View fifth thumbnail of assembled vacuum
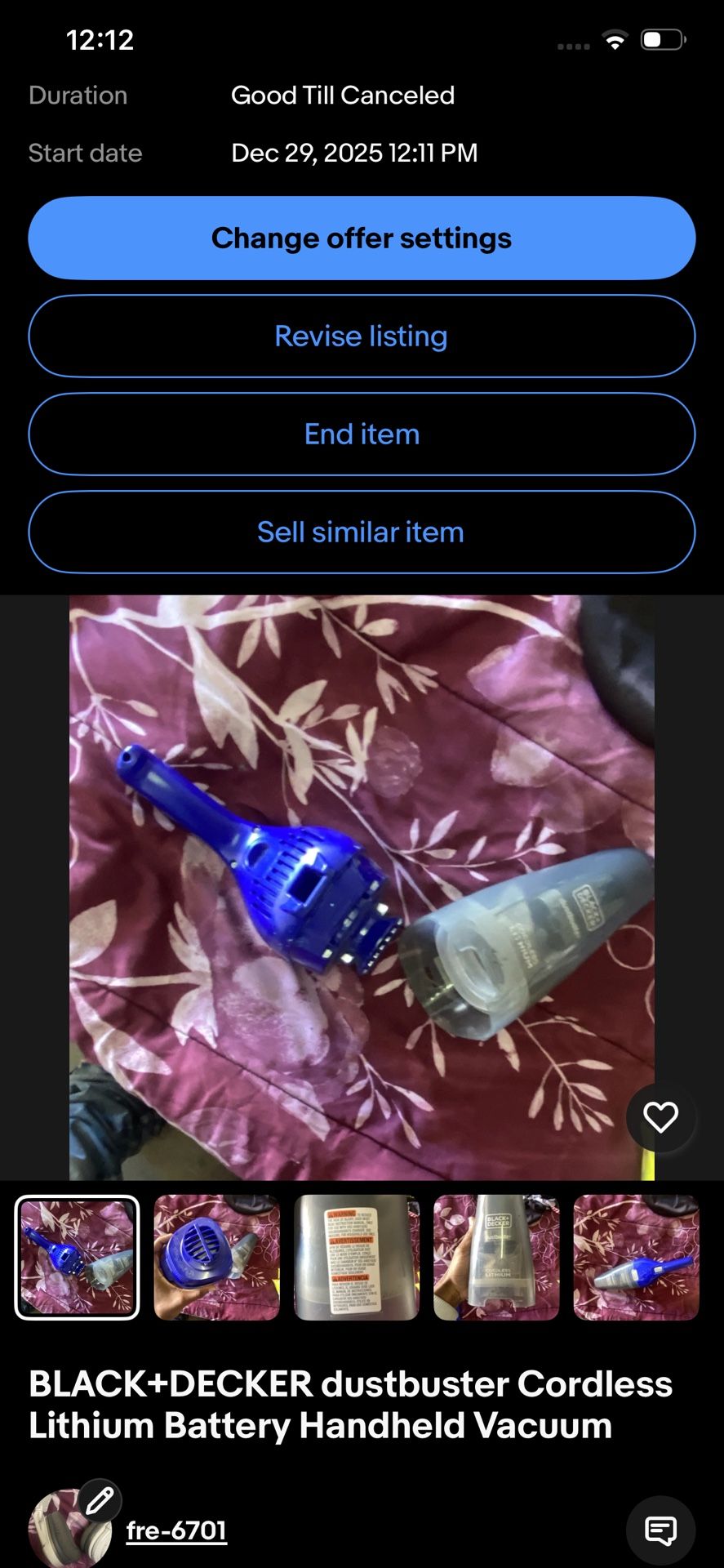The width and height of the screenshot is (724, 1568). tap(636, 1258)
